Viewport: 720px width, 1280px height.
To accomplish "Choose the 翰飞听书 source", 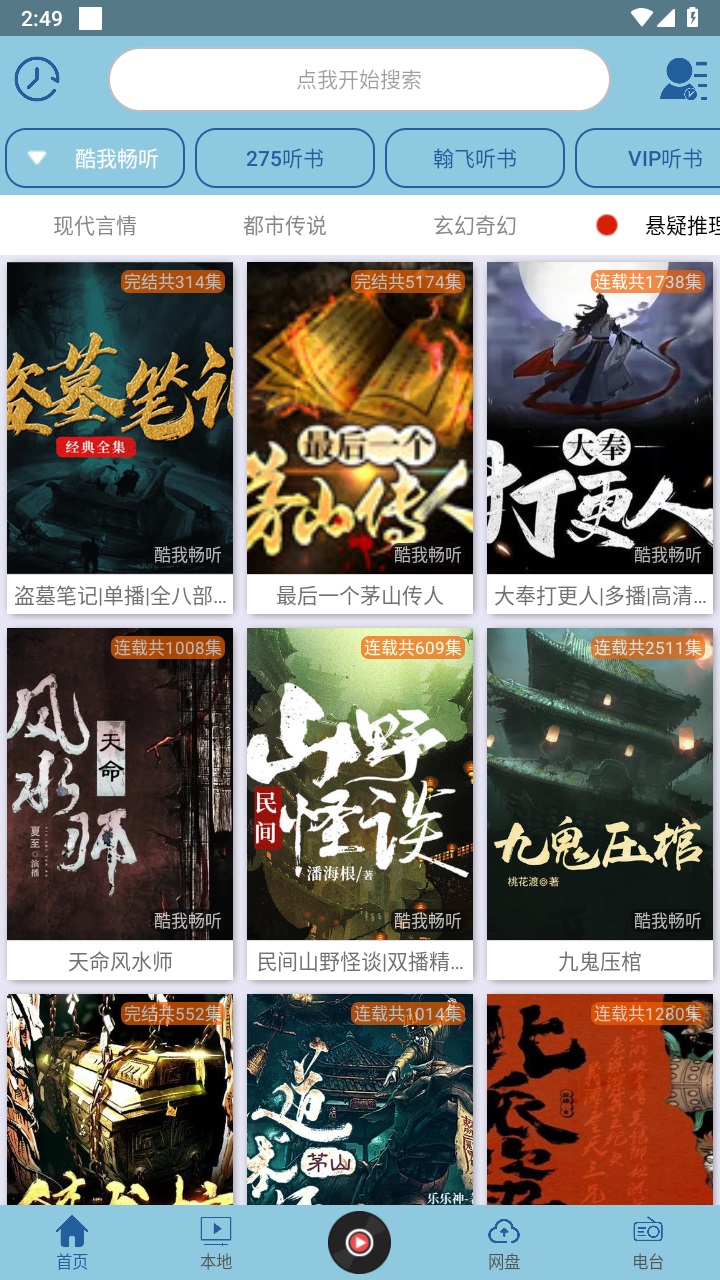I will (475, 158).
